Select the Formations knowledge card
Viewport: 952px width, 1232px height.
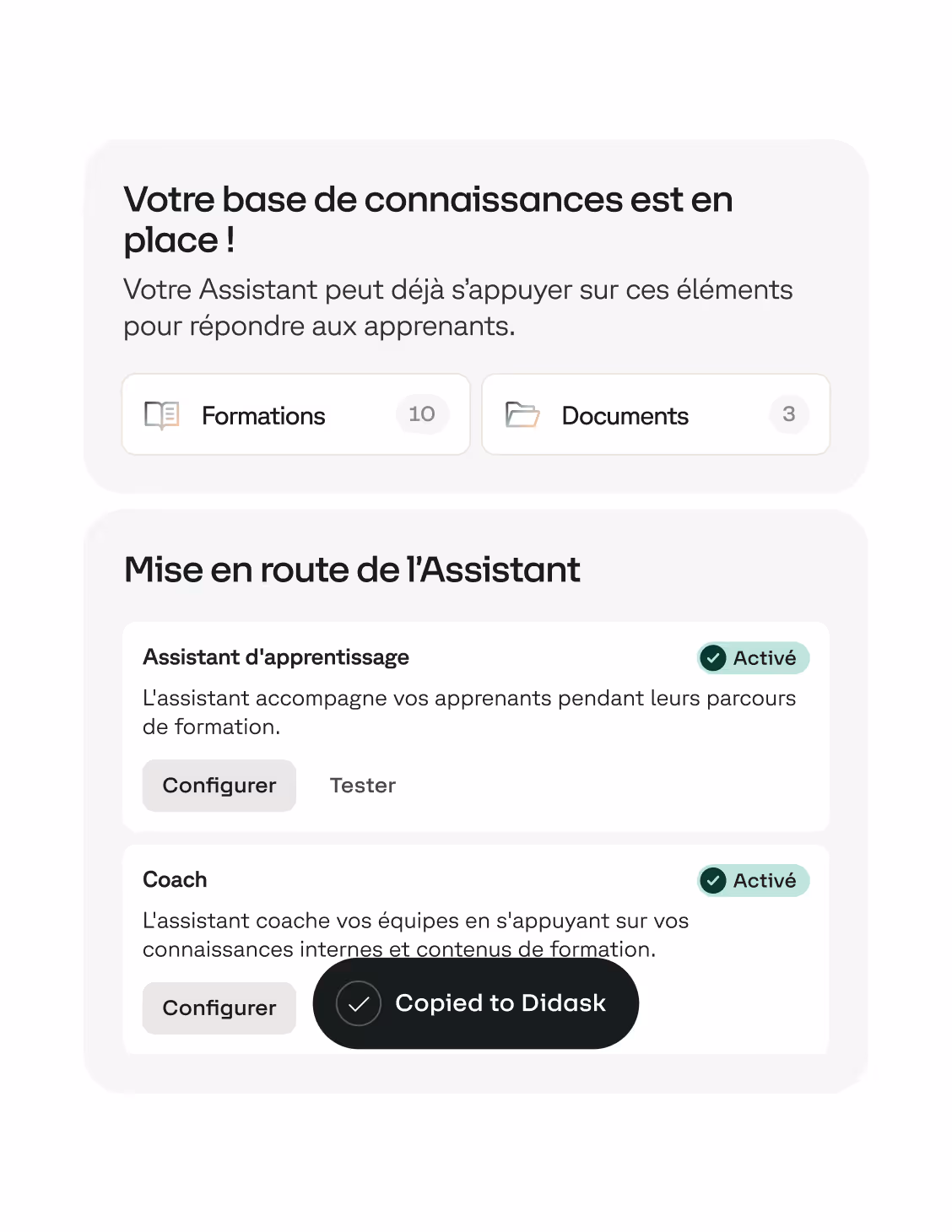point(295,414)
